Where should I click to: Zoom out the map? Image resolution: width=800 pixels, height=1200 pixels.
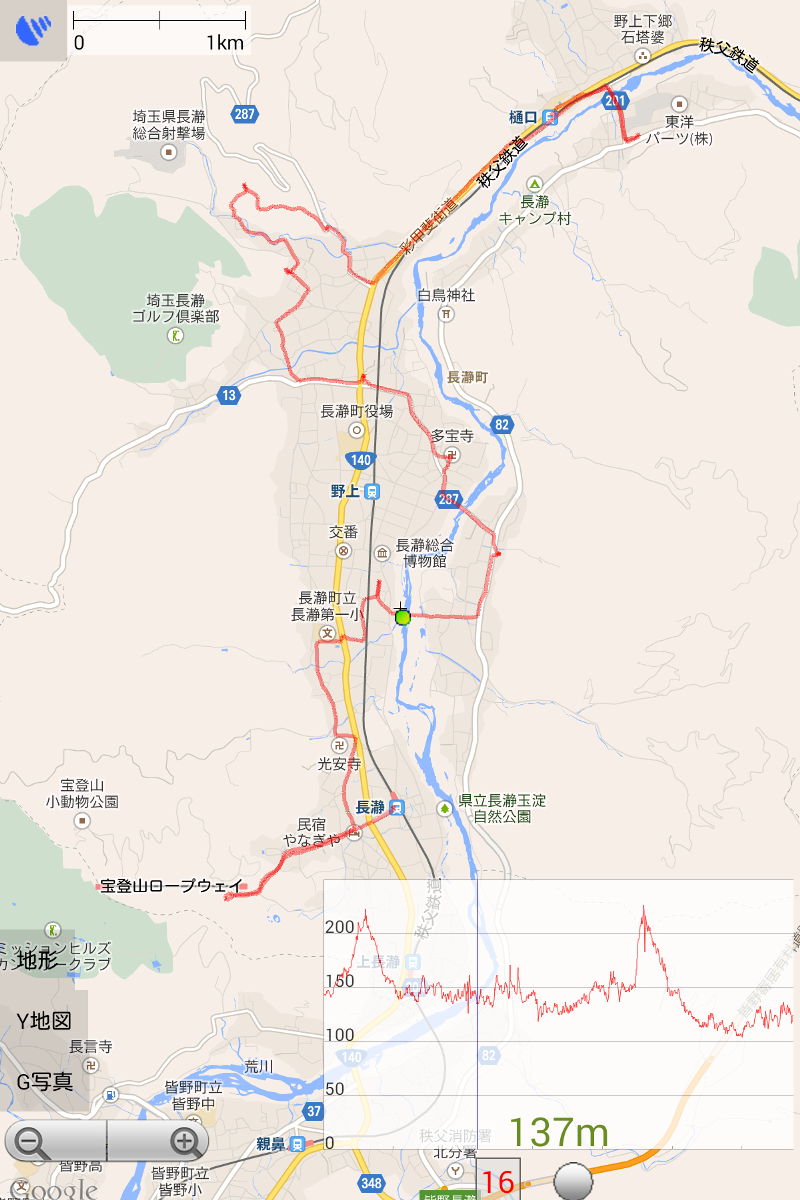34,1141
